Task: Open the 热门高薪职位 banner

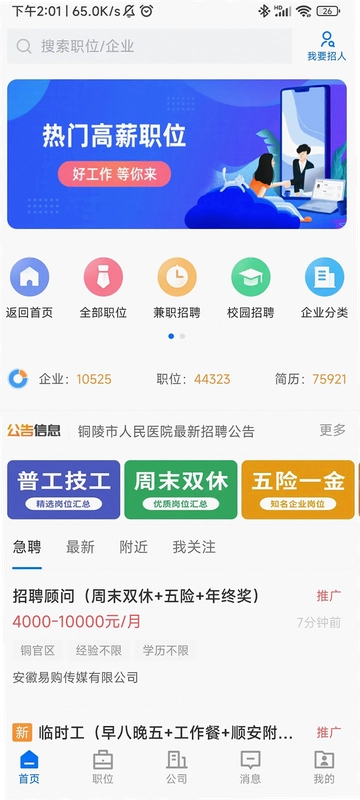Action: (x=177, y=154)
